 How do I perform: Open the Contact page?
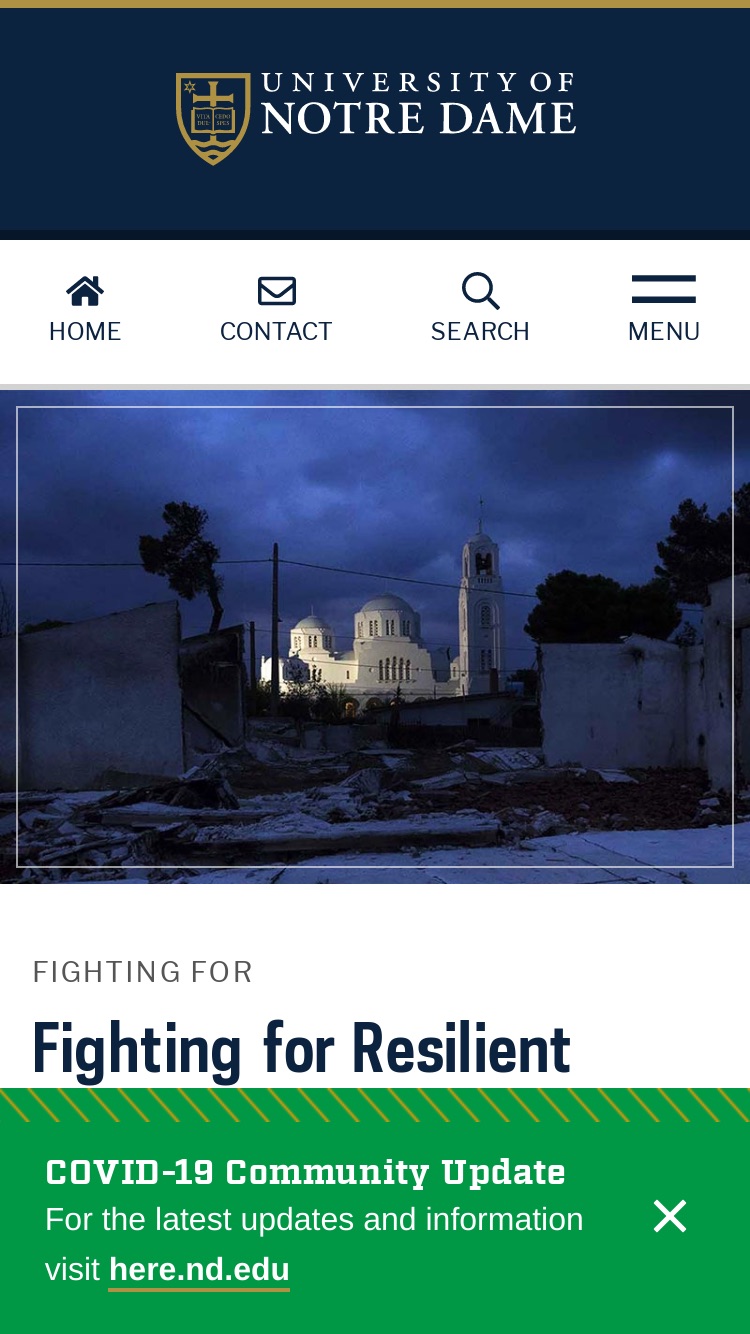click(x=276, y=310)
